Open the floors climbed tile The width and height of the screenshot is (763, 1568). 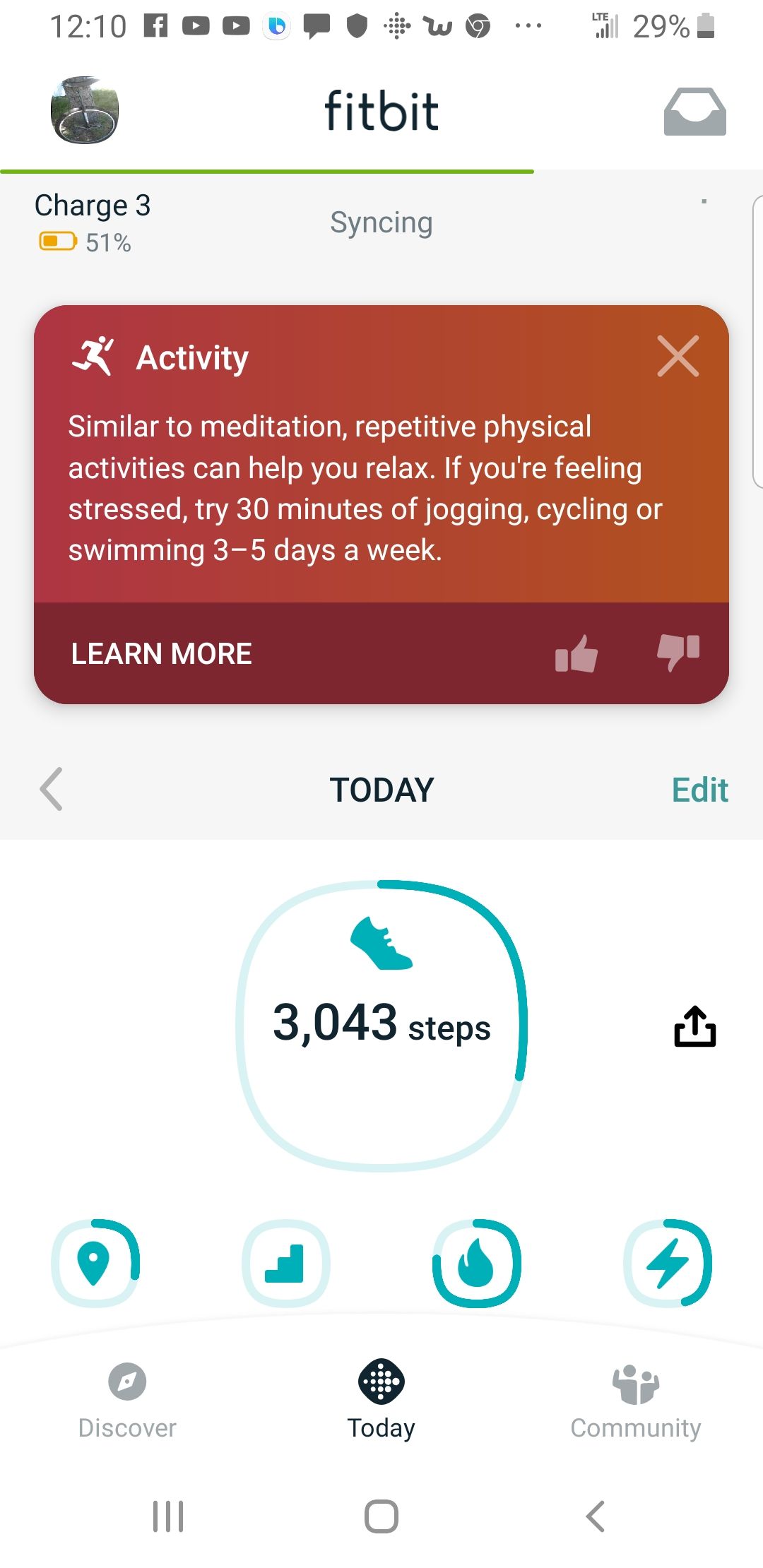pyautogui.click(x=285, y=1263)
